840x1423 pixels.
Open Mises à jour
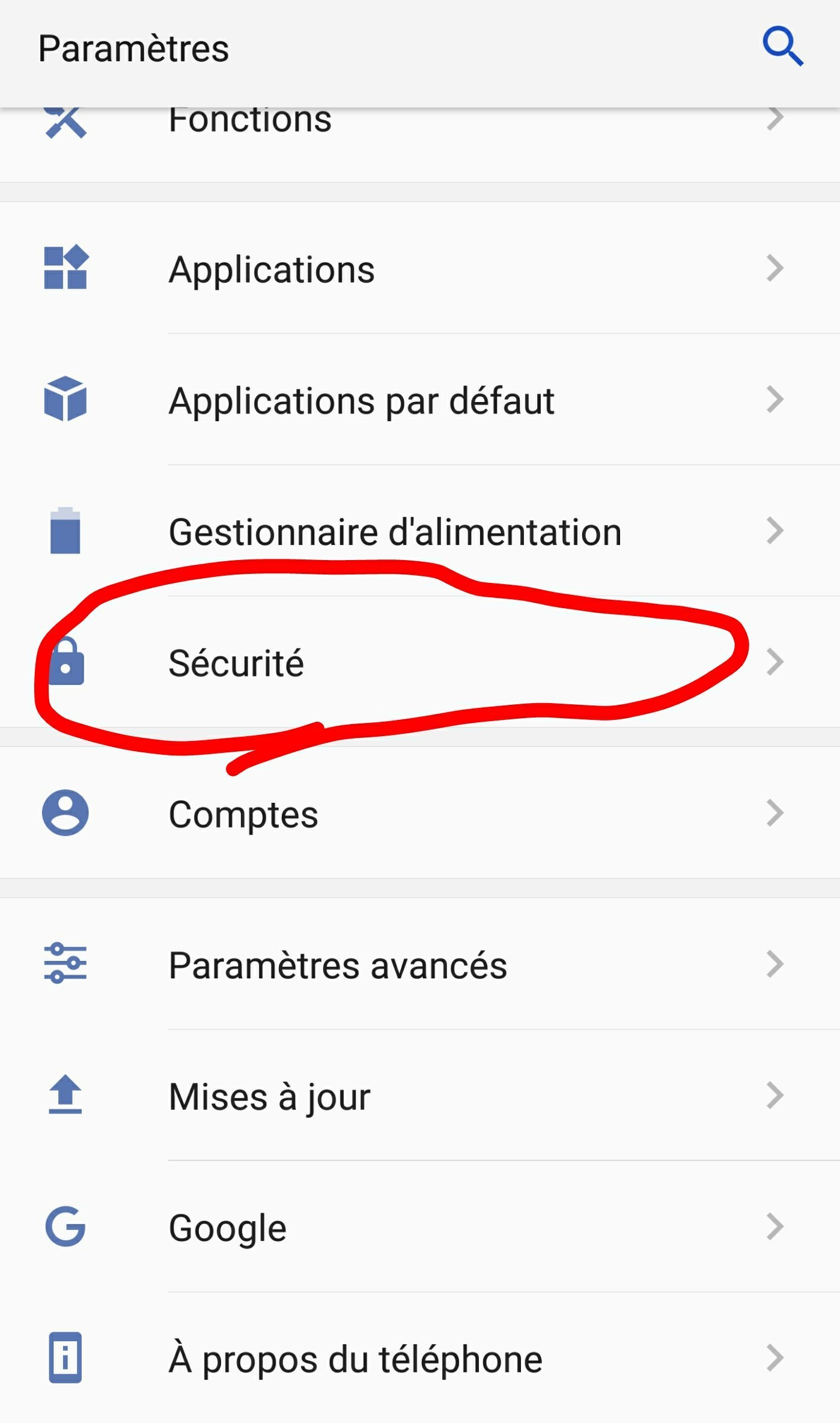point(420,1095)
